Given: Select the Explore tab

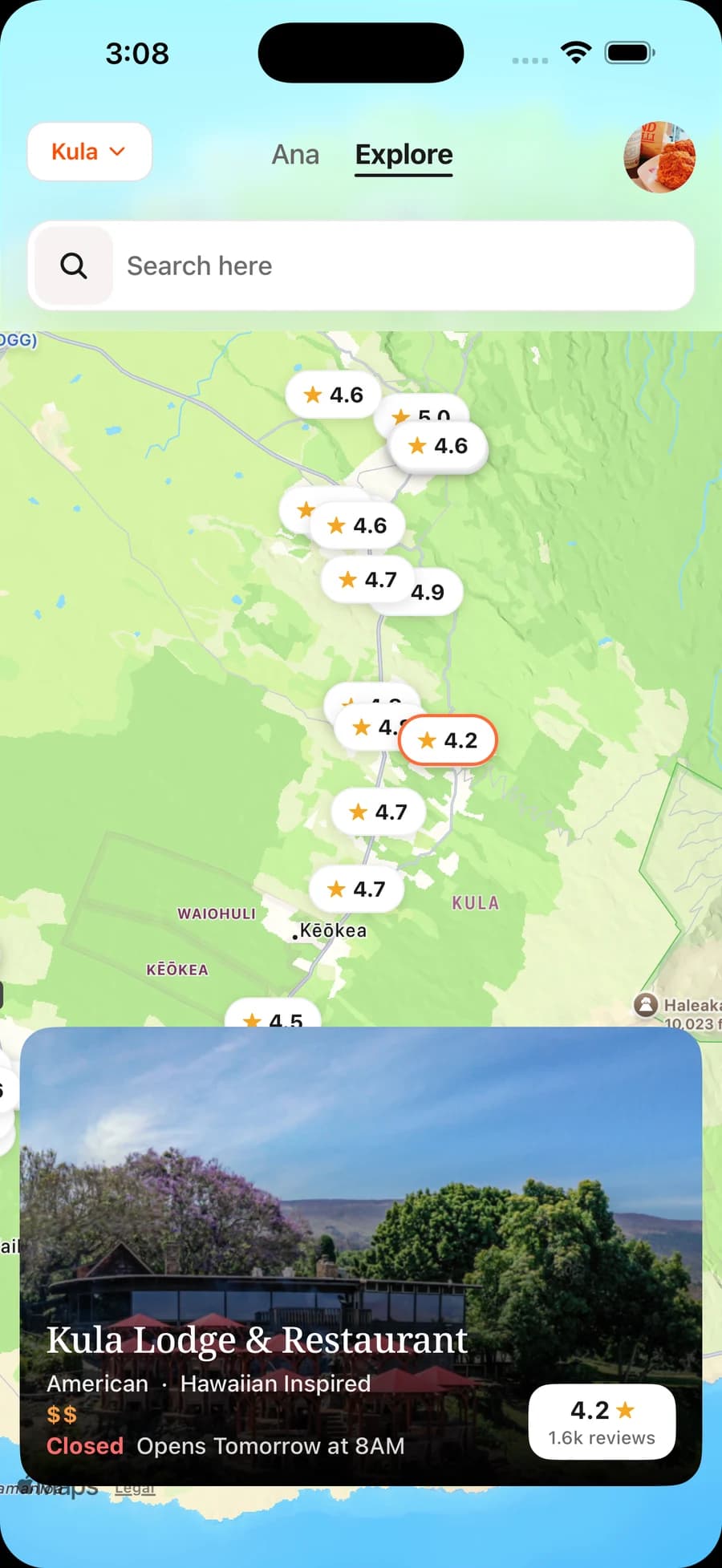Looking at the screenshot, I should click(x=404, y=155).
